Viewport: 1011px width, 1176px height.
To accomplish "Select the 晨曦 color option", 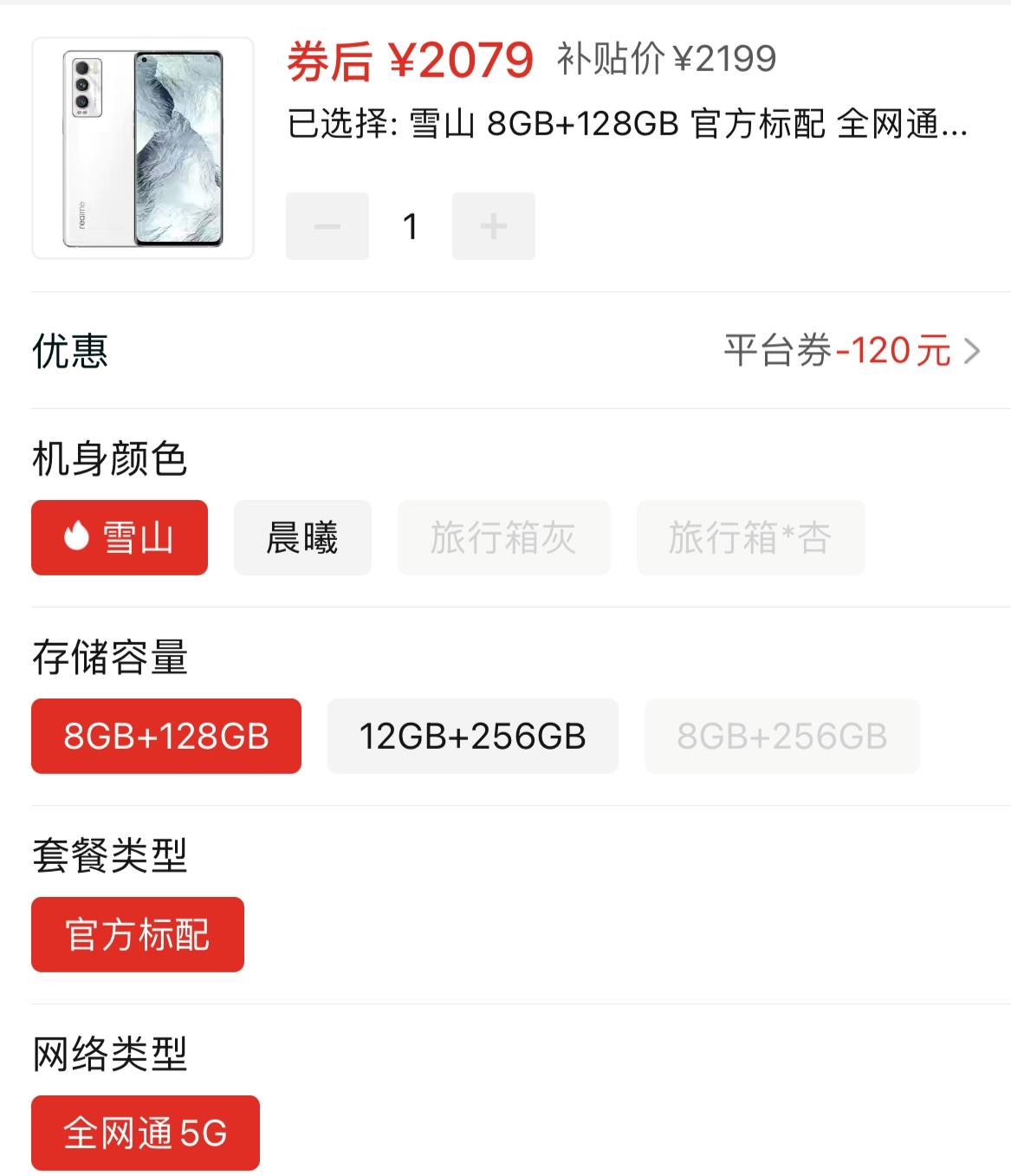I will click(301, 537).
